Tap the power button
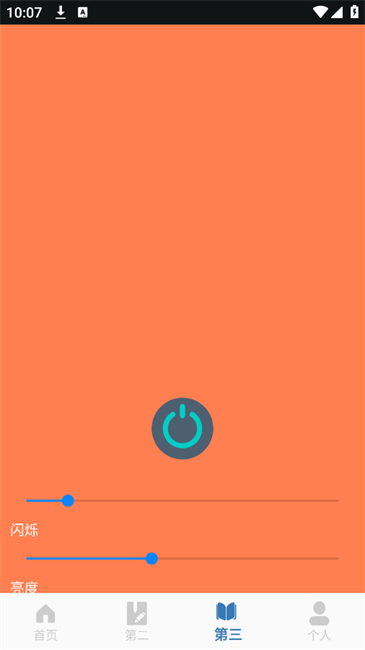365x650 pixels. pyautogui.click(x=182, y=428)
